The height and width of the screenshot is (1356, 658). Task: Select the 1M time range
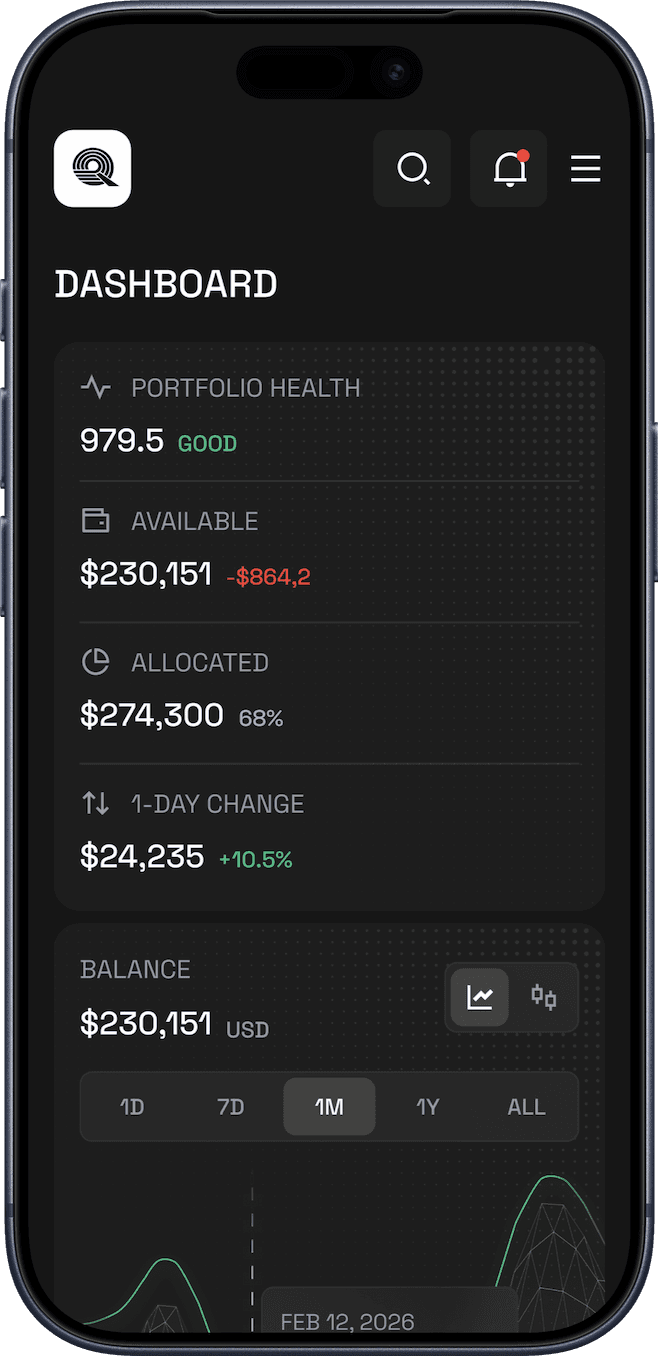[x=329, y=1107]
